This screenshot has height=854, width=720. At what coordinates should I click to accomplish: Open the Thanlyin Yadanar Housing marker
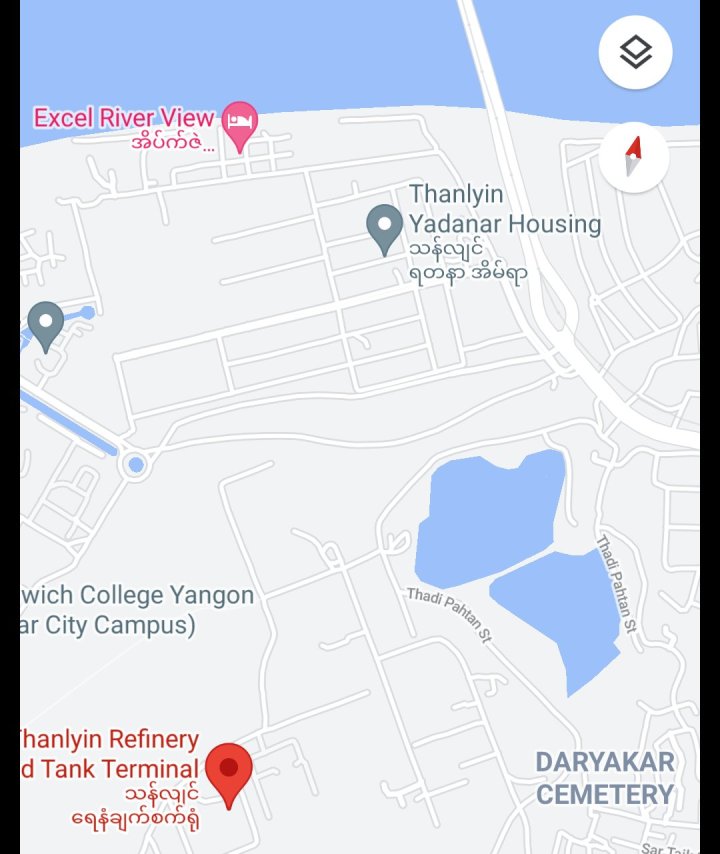tap(385, 227)
